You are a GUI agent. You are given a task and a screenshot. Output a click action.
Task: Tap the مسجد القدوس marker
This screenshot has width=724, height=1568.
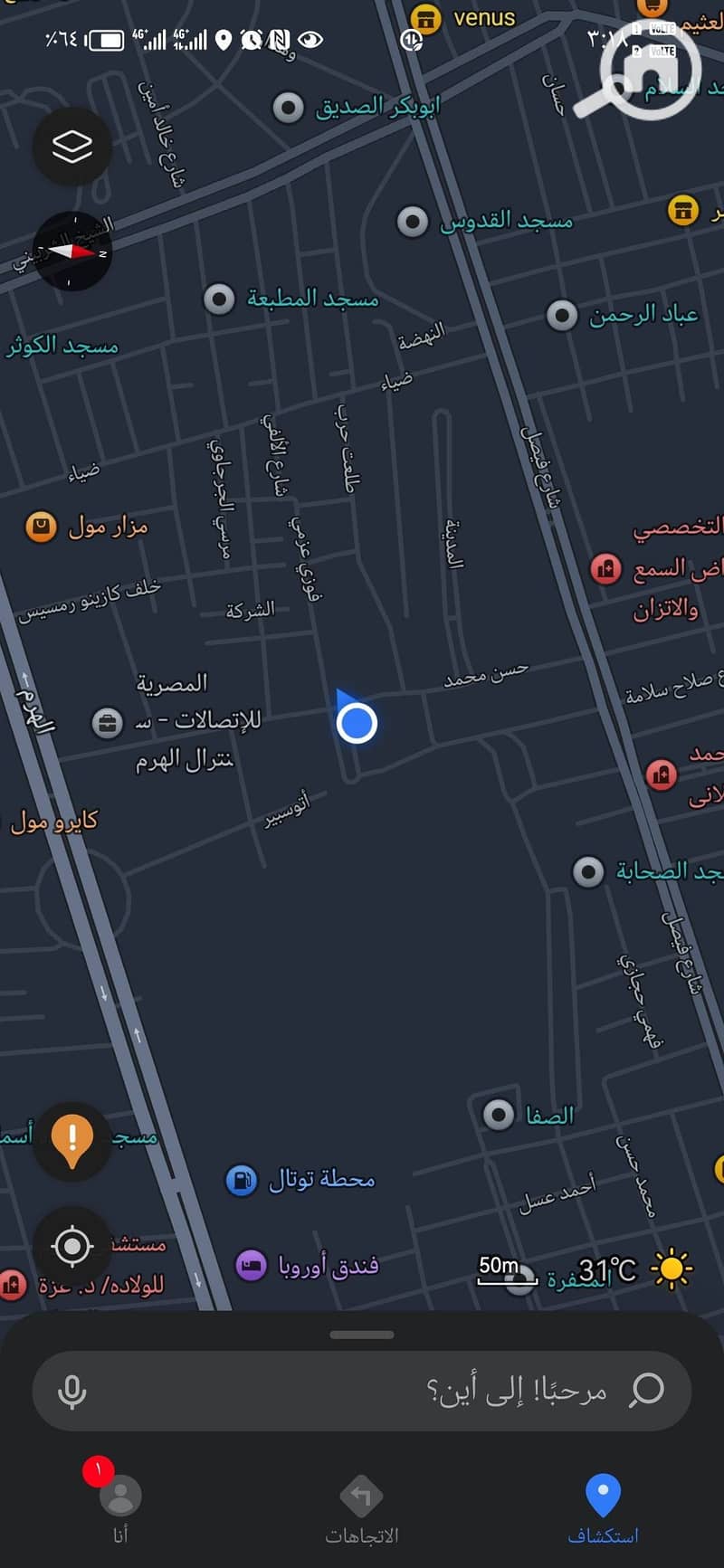point(413,221)
